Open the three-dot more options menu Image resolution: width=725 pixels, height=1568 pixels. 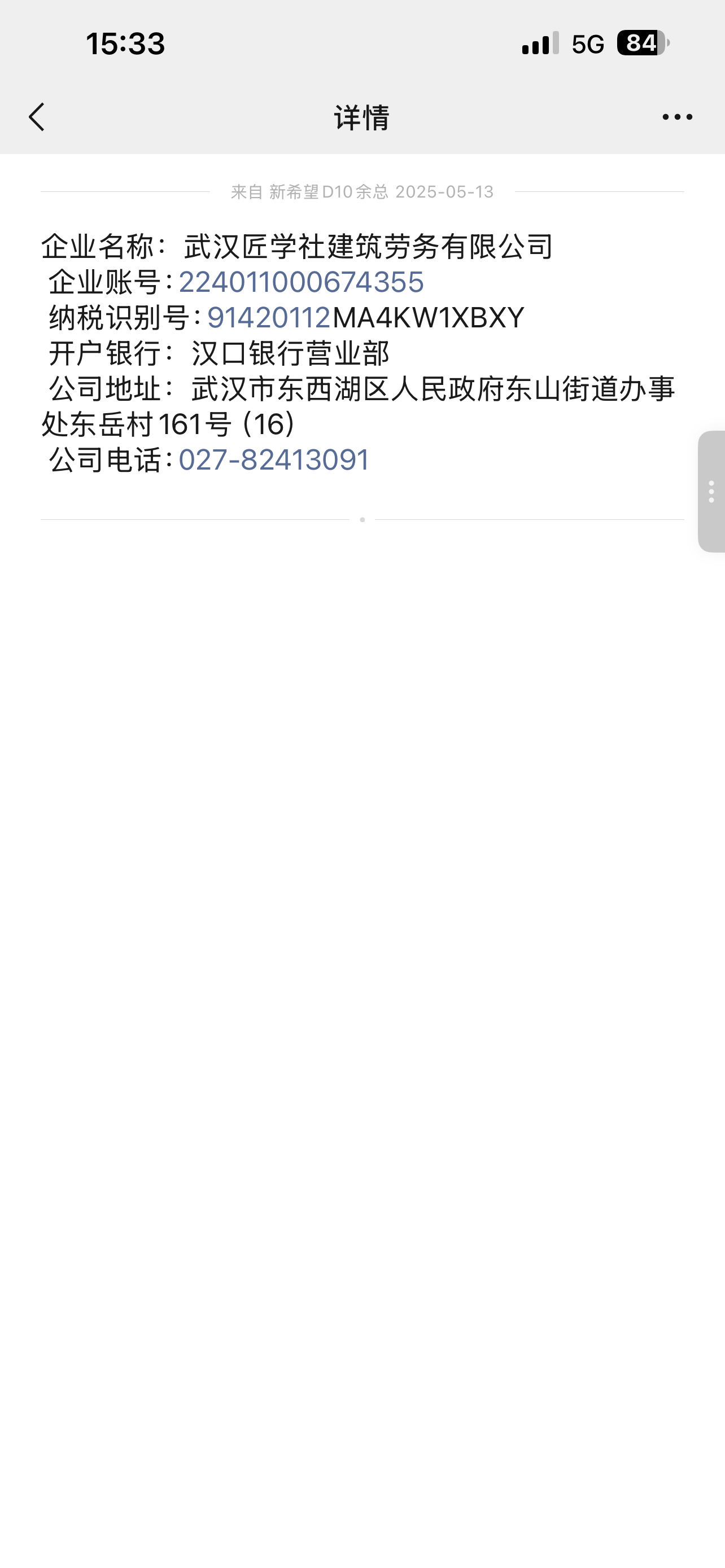[x=677, y=117]
